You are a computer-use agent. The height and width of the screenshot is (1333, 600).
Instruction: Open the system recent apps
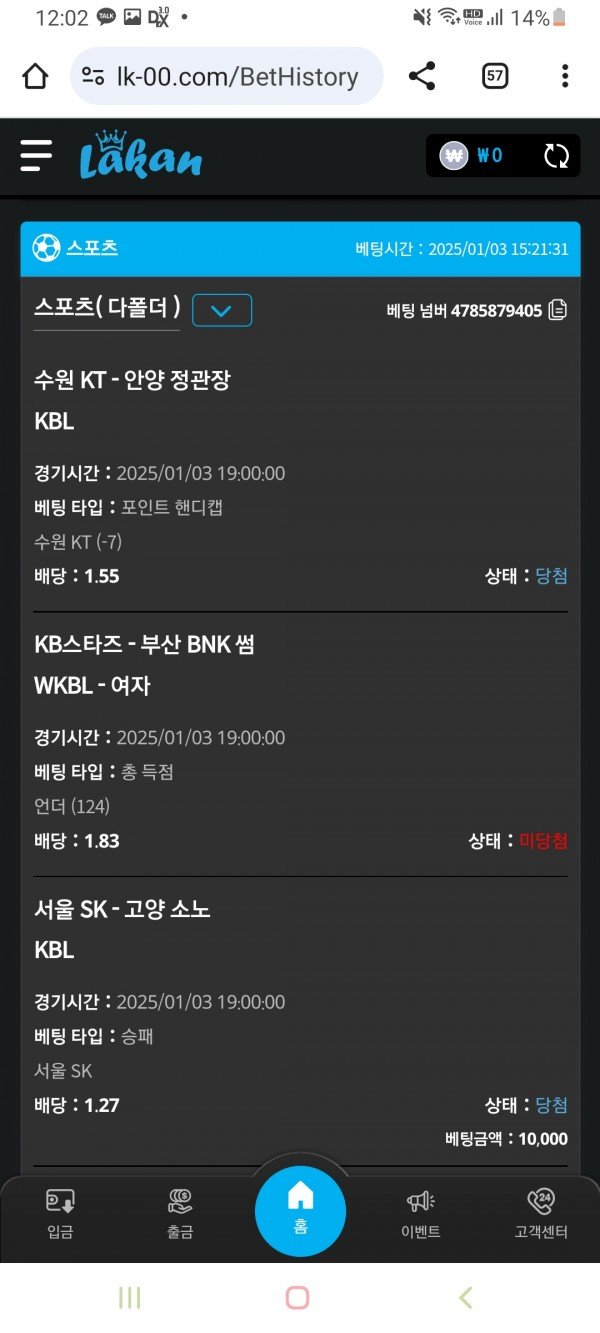(129, 1298)
